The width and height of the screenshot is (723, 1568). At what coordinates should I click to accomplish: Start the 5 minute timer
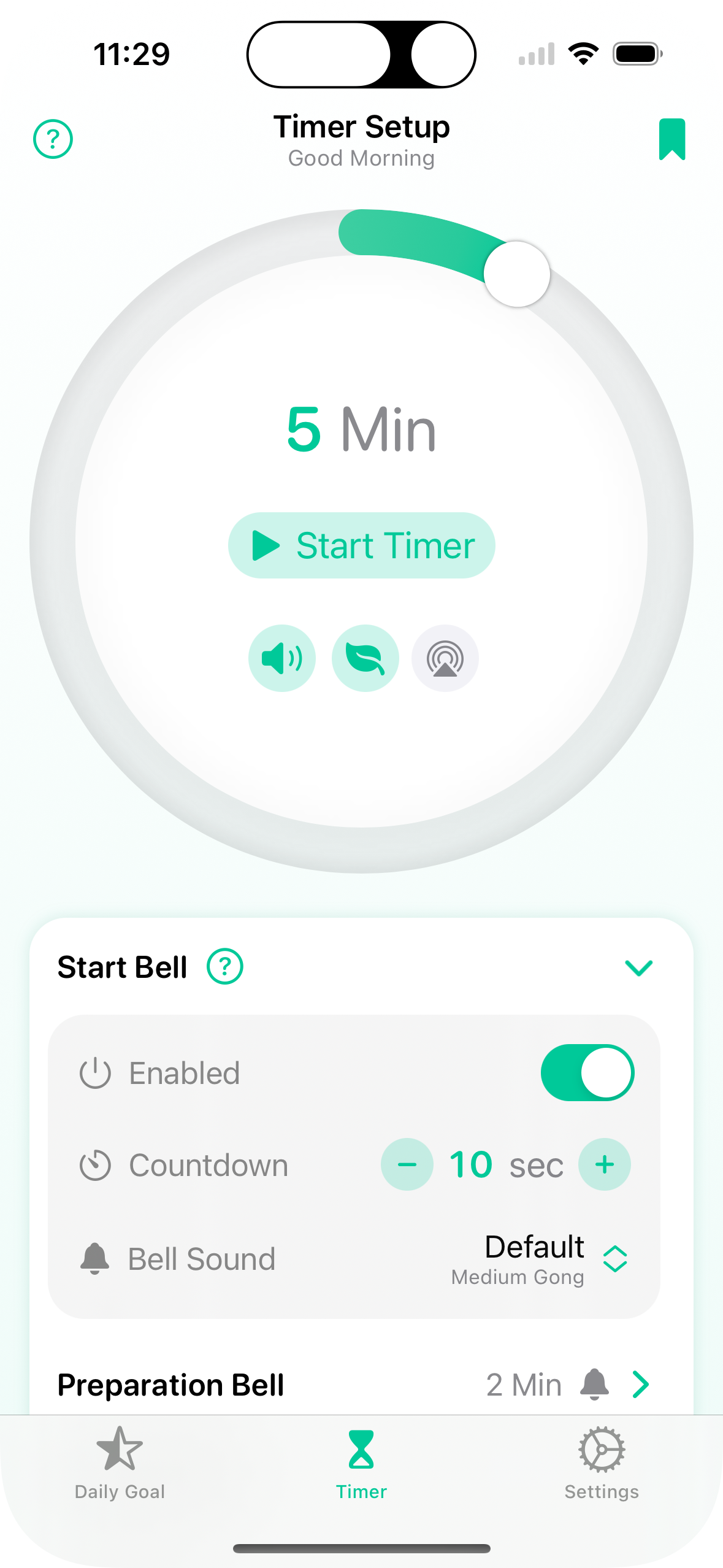[x=361, y=545]
